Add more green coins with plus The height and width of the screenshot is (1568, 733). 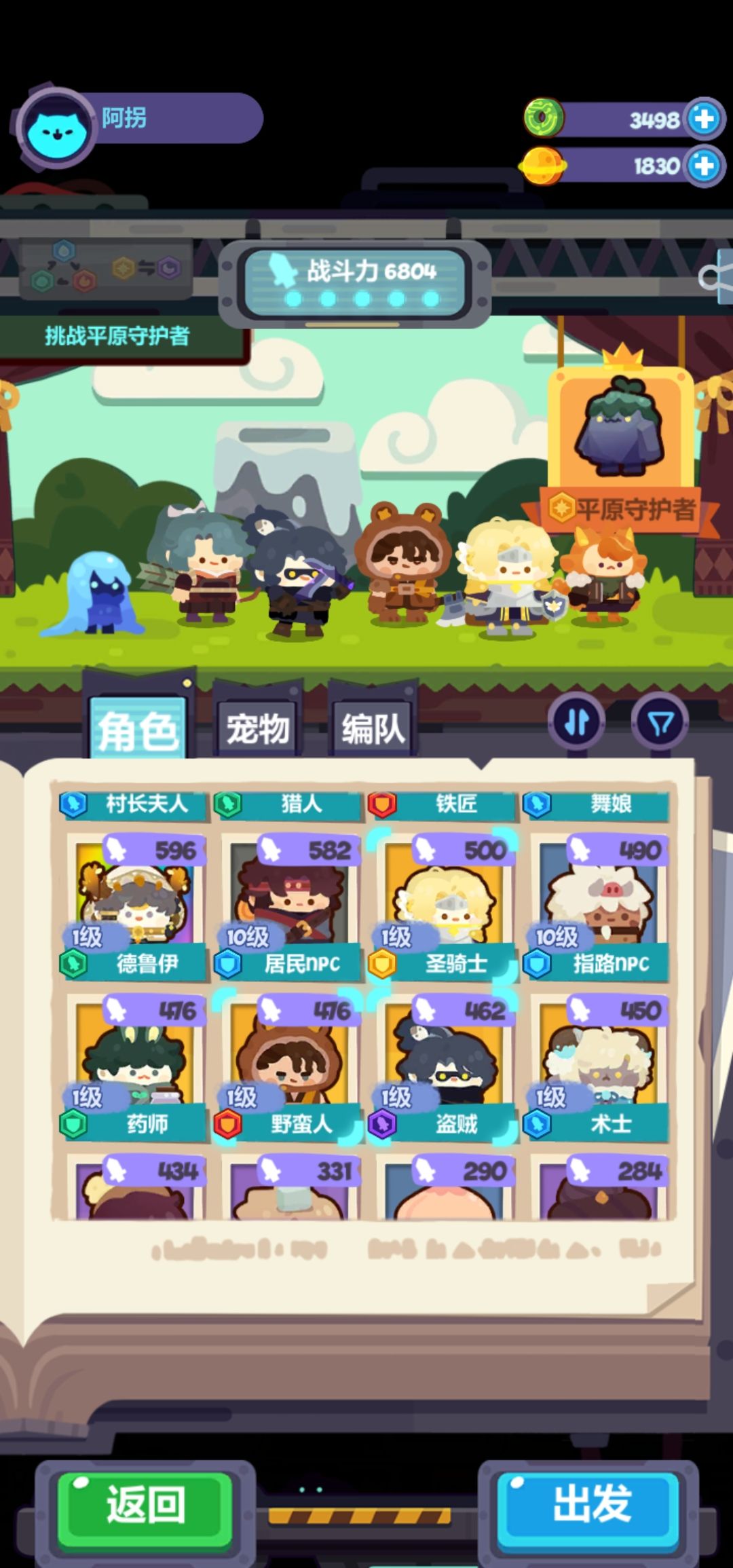[704, 119]
